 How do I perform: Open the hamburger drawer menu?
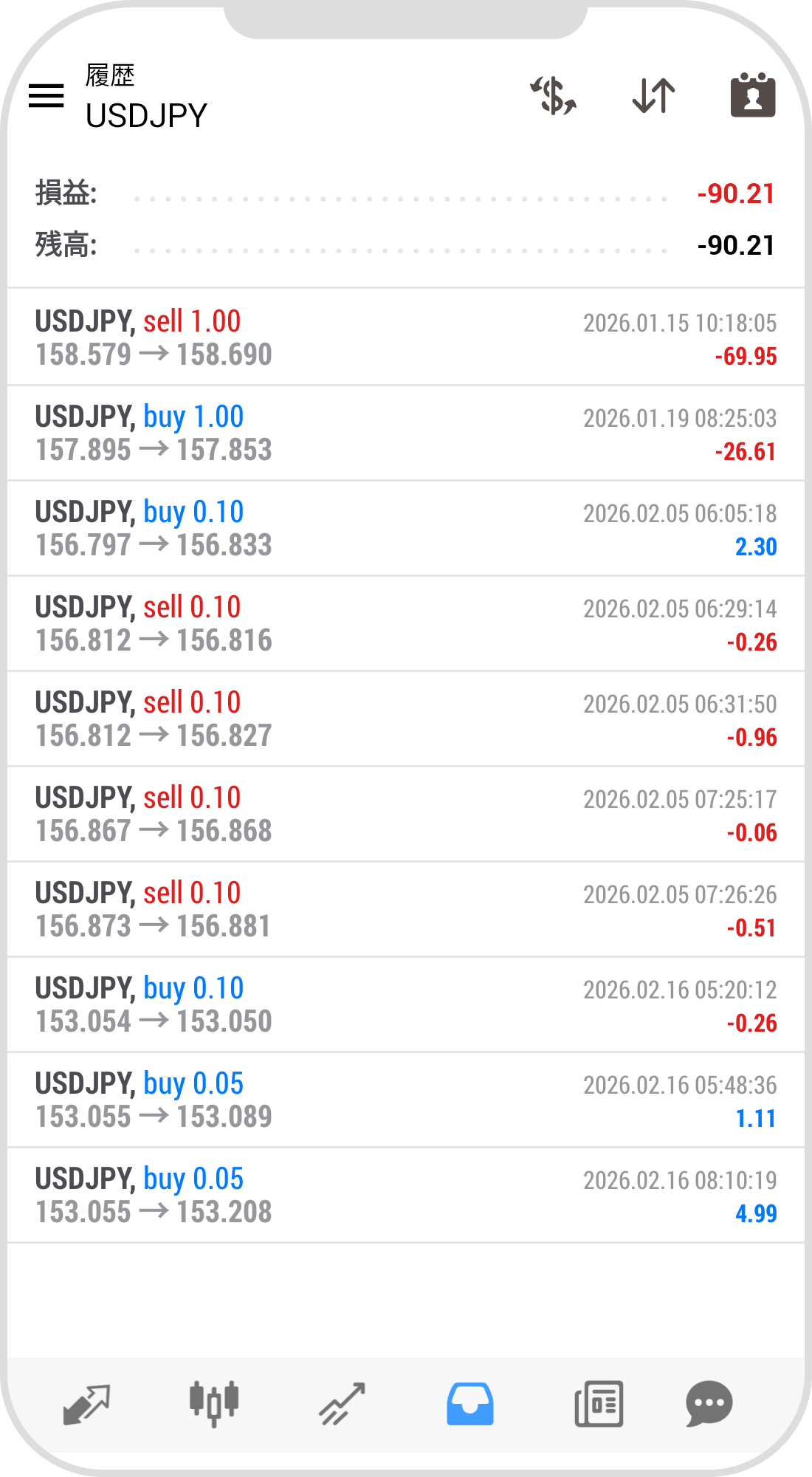point(47,96)
